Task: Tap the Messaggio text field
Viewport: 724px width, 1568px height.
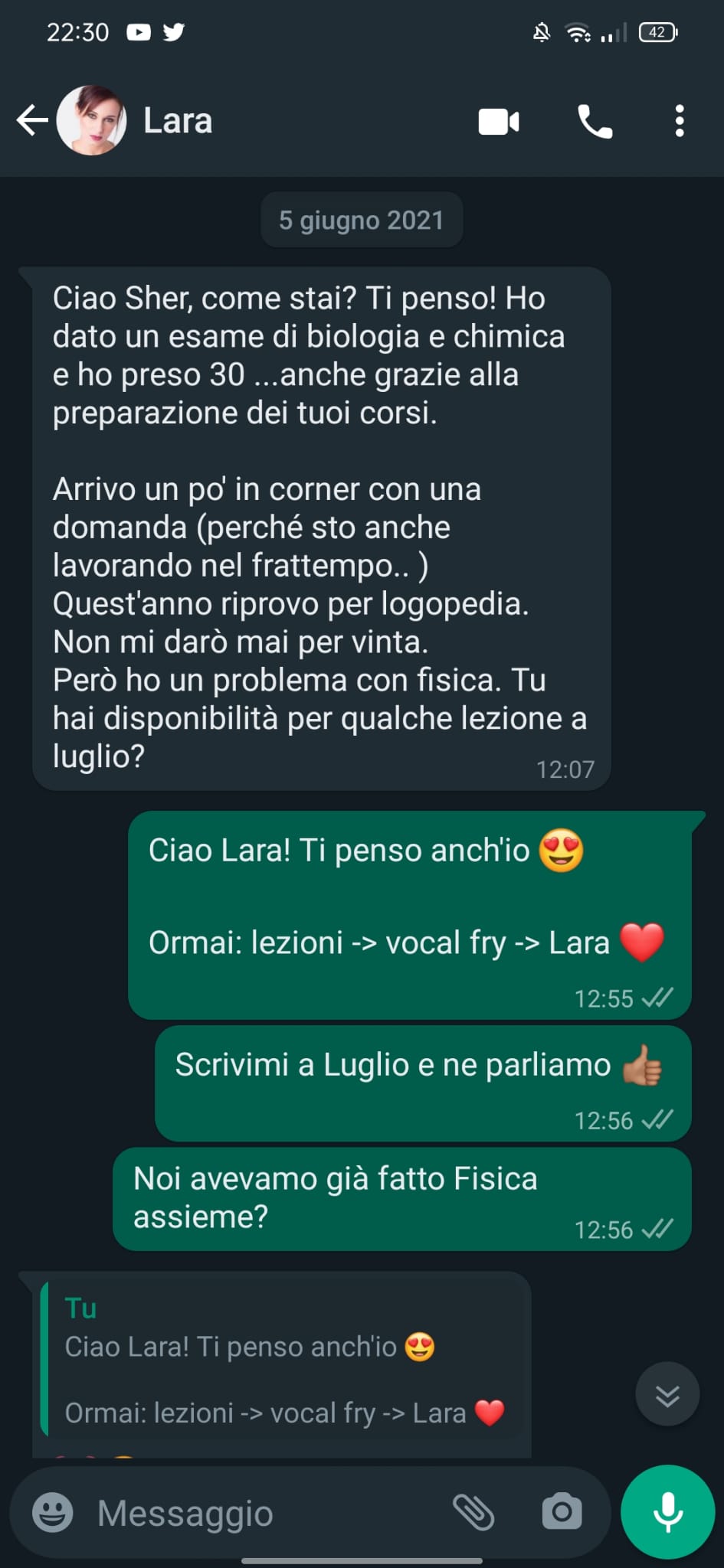Action: click(x=260, y=1513)
